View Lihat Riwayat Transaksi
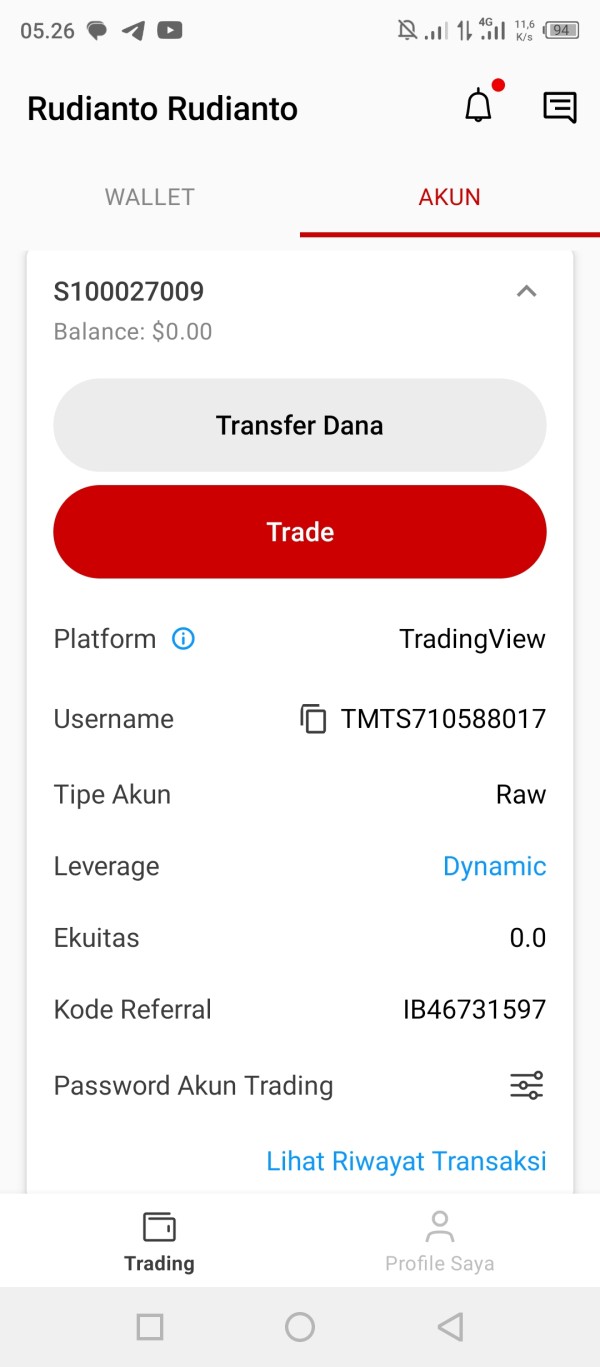The width and height of the screenshot is (600, 1367). (x=406, y=1161)
